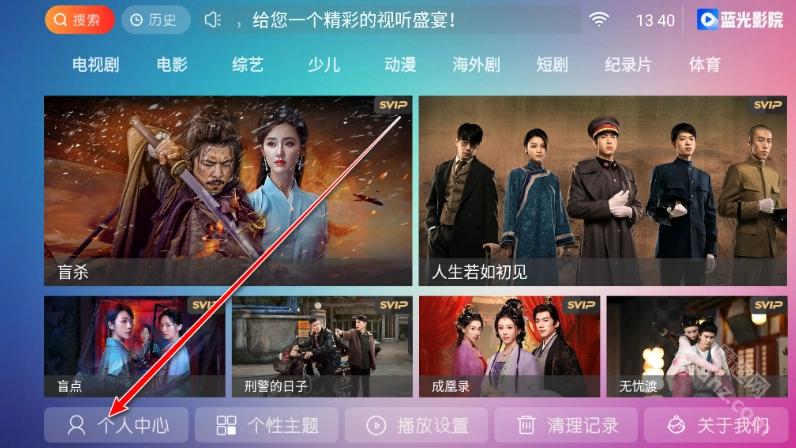
Task: Open the 纪录片 tab
Action: point(628,65)
